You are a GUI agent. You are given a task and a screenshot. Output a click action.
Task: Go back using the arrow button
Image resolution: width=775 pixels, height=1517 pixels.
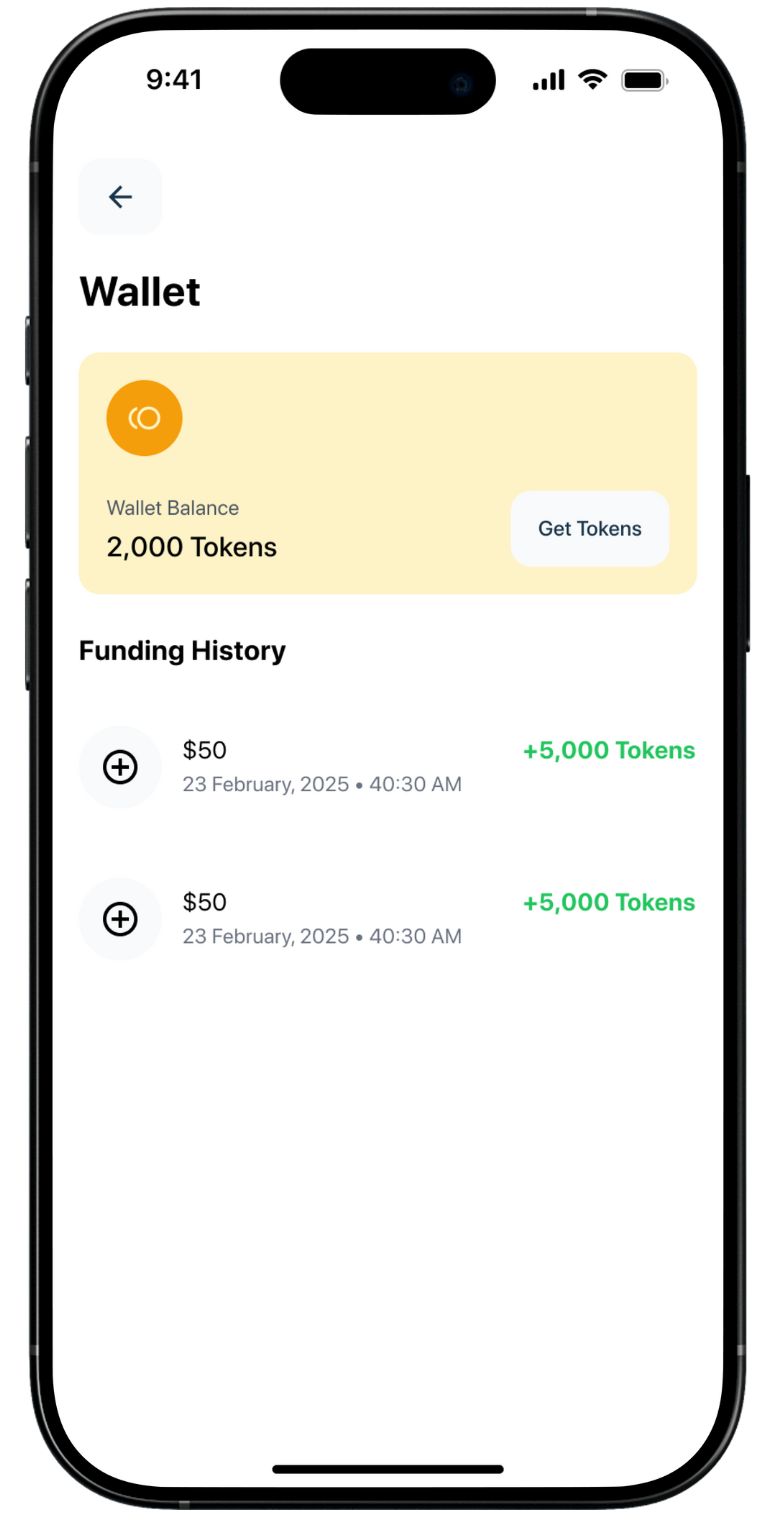120,197
